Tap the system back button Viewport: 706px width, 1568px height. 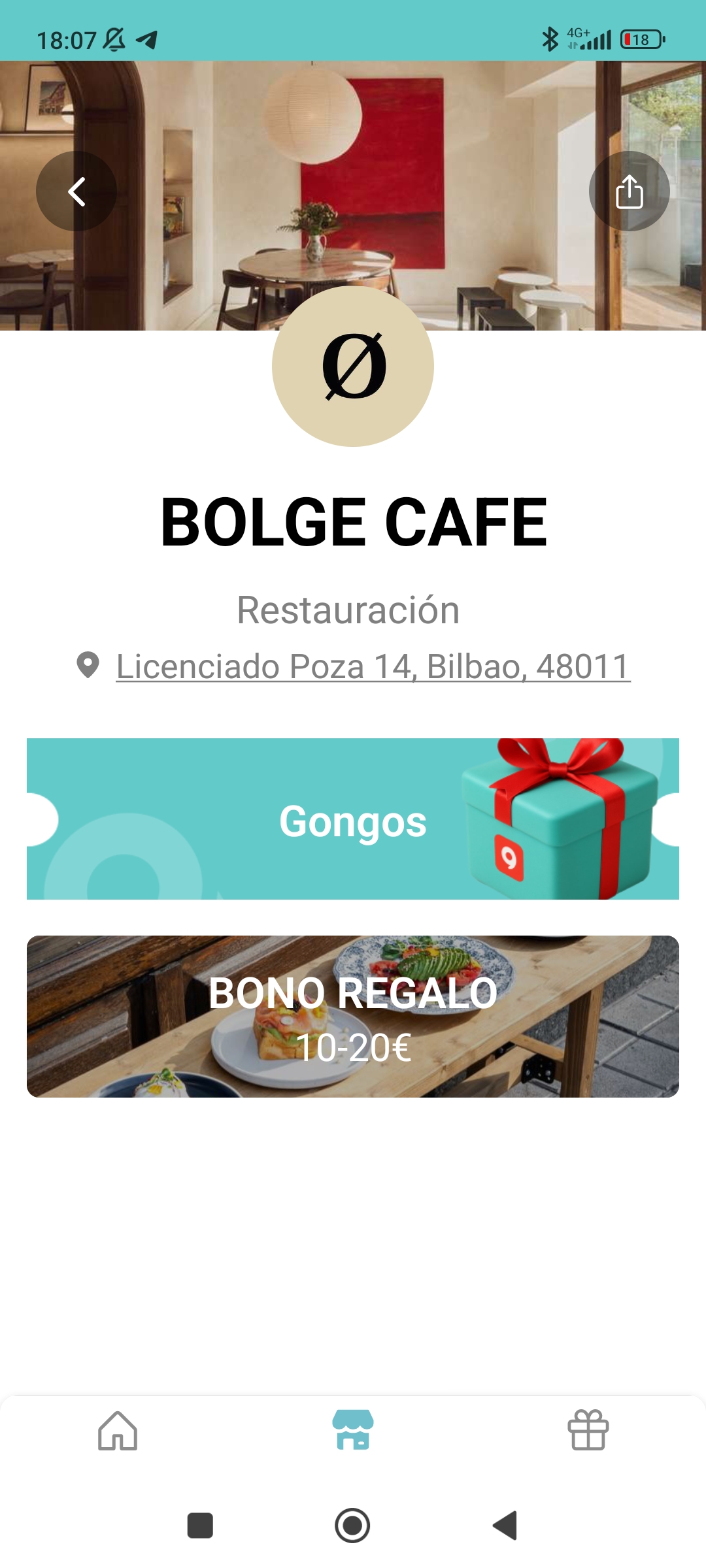click(x=505, y=1526)
